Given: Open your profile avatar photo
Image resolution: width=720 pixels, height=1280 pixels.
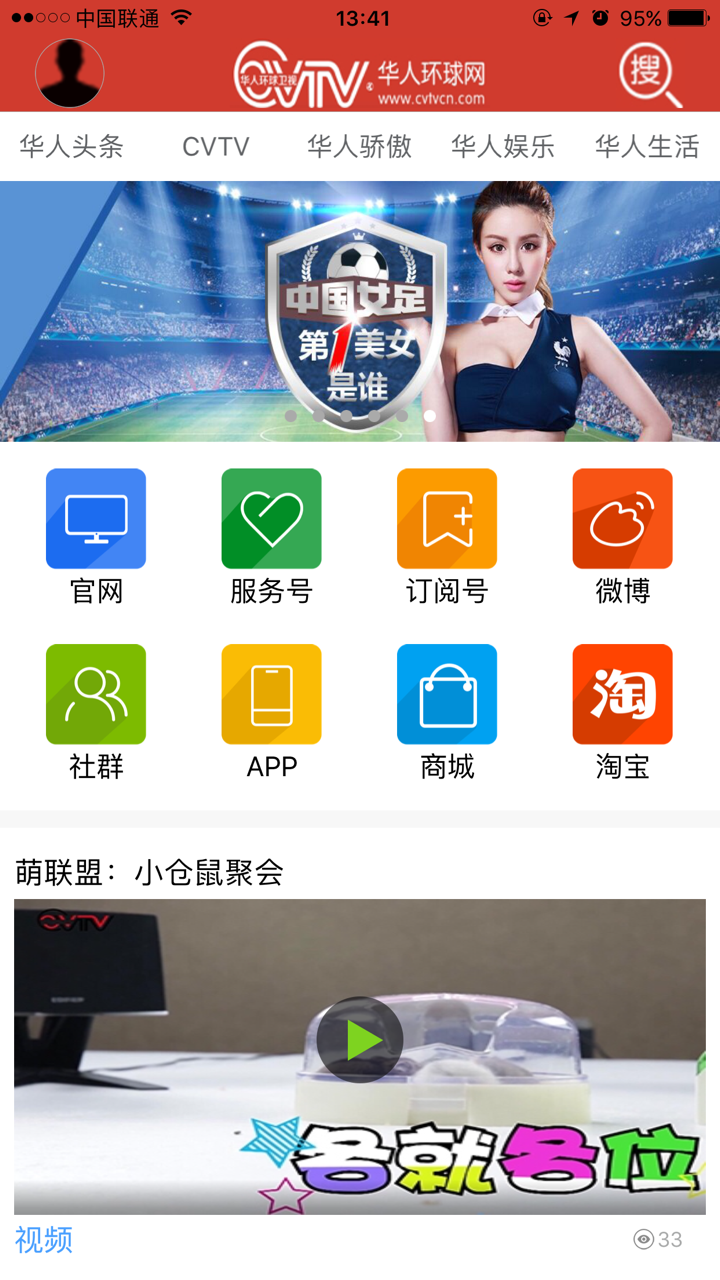Looking at the screenshot, I should [x=69, y=73].
